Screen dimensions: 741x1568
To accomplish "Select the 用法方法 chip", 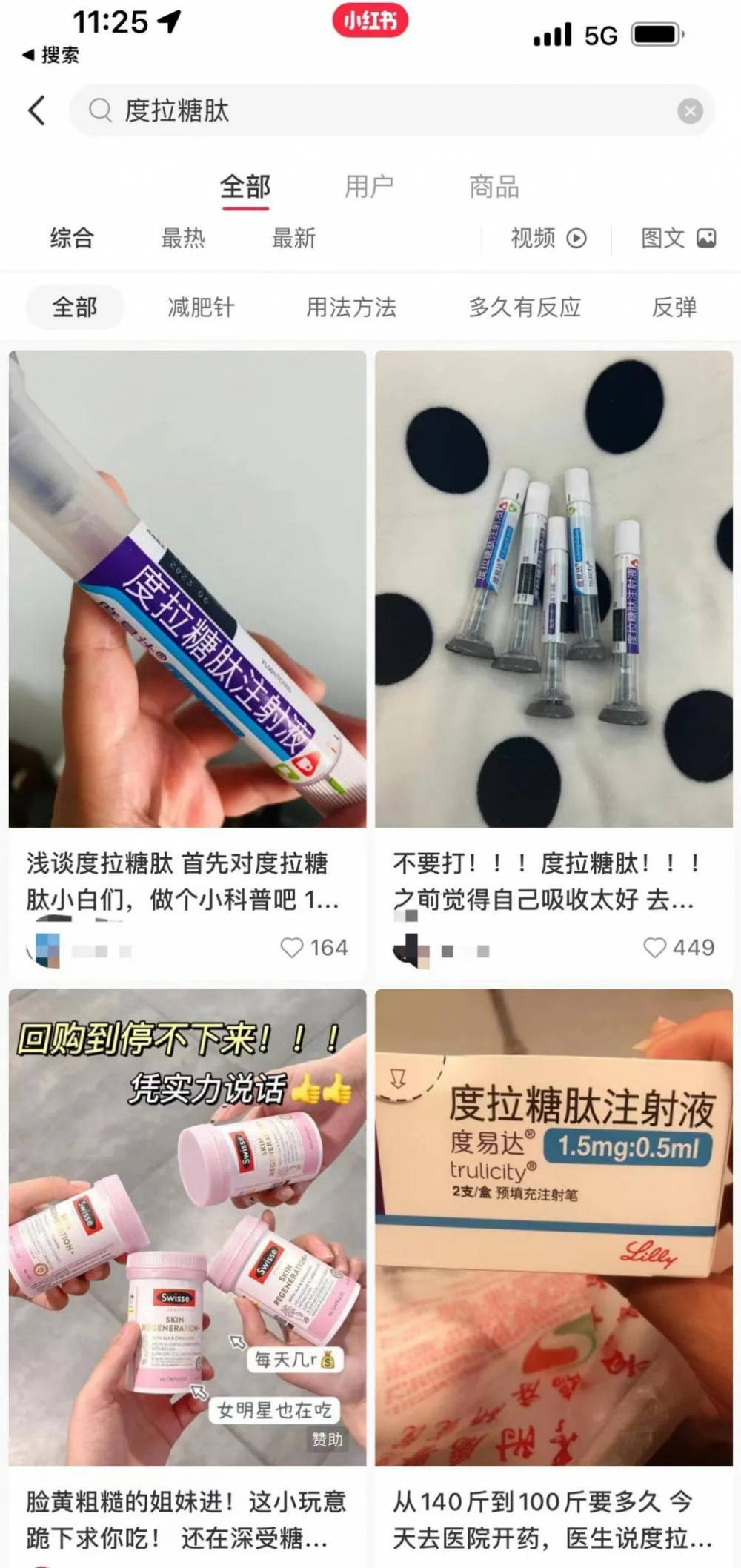I will point(351,307).
